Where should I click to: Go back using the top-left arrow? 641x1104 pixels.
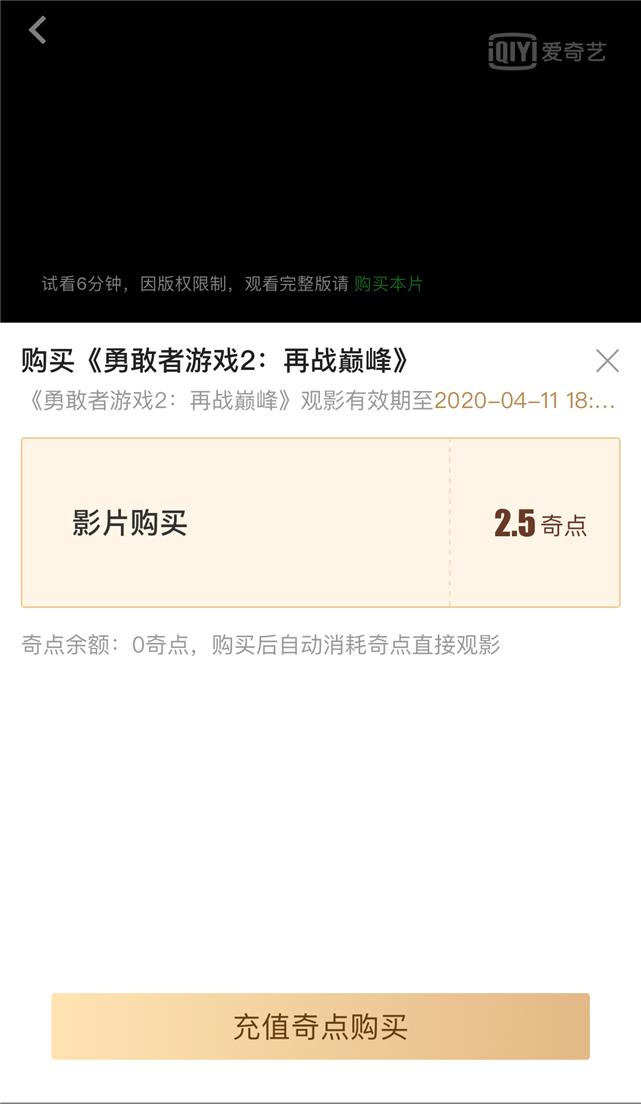pos(38,30)
